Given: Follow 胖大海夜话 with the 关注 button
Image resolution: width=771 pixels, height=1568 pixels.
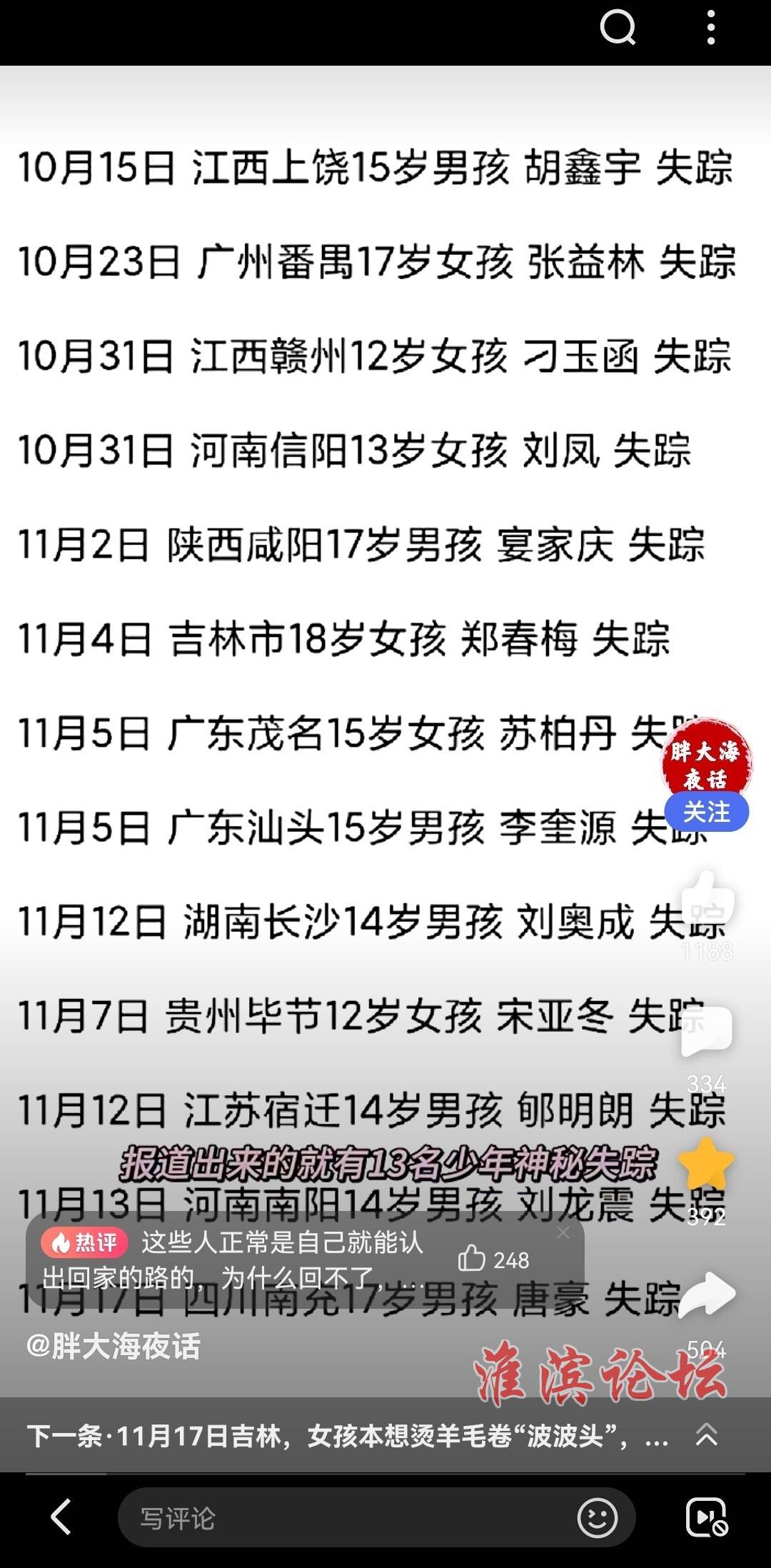Looking at the screenshot, I should pyautogui.click(x=706, y=812).
